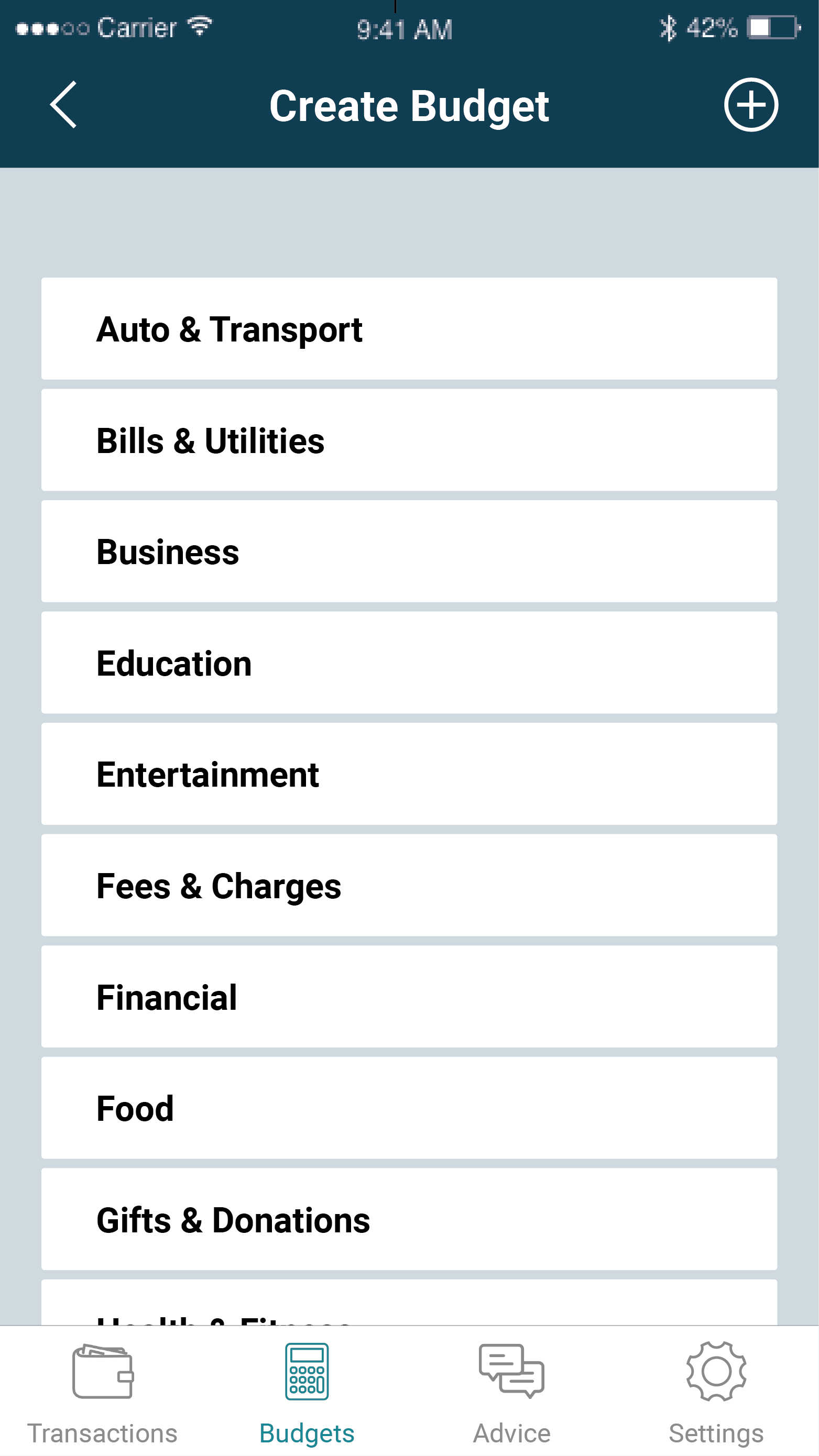Switch to the Advice tab
819x1456 pixels.
click(x=512, y=1392)
